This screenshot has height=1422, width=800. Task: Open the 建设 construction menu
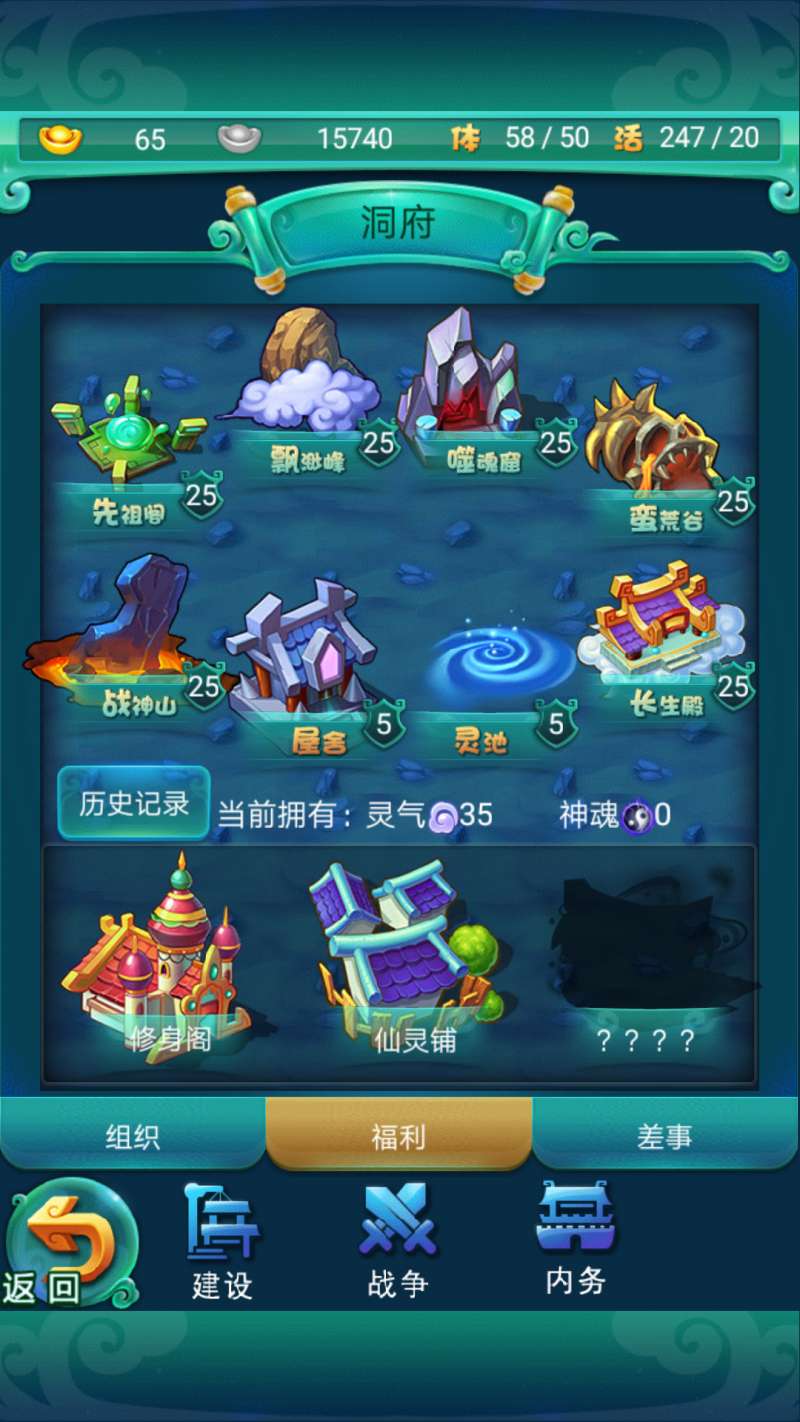pos(222,1240)
